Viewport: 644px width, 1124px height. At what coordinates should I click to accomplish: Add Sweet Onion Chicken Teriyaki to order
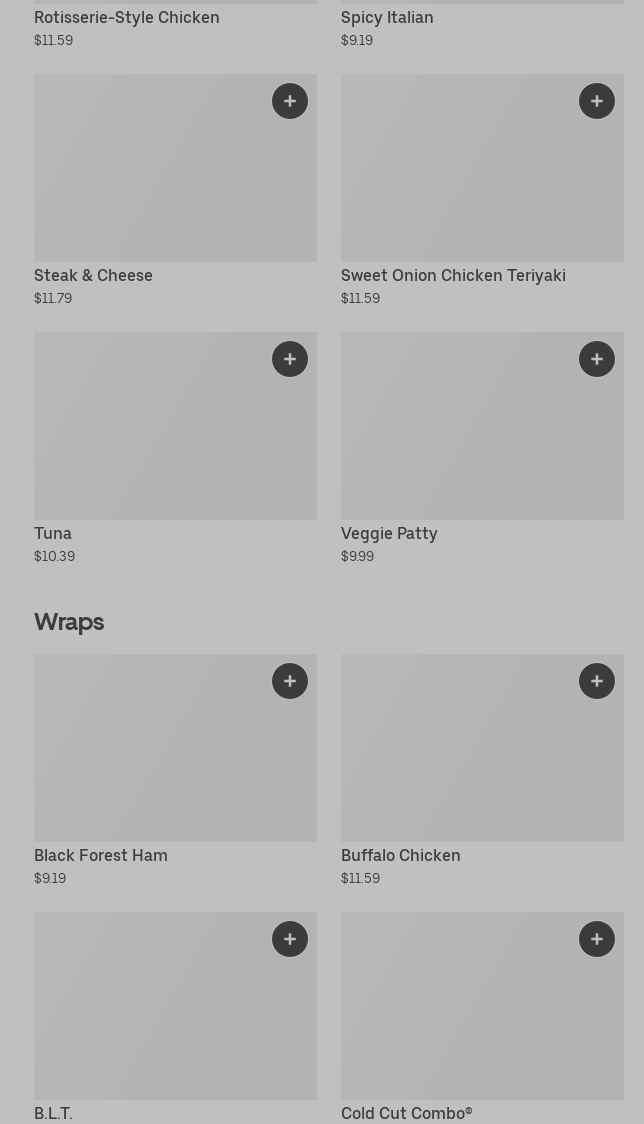[597, 101]
